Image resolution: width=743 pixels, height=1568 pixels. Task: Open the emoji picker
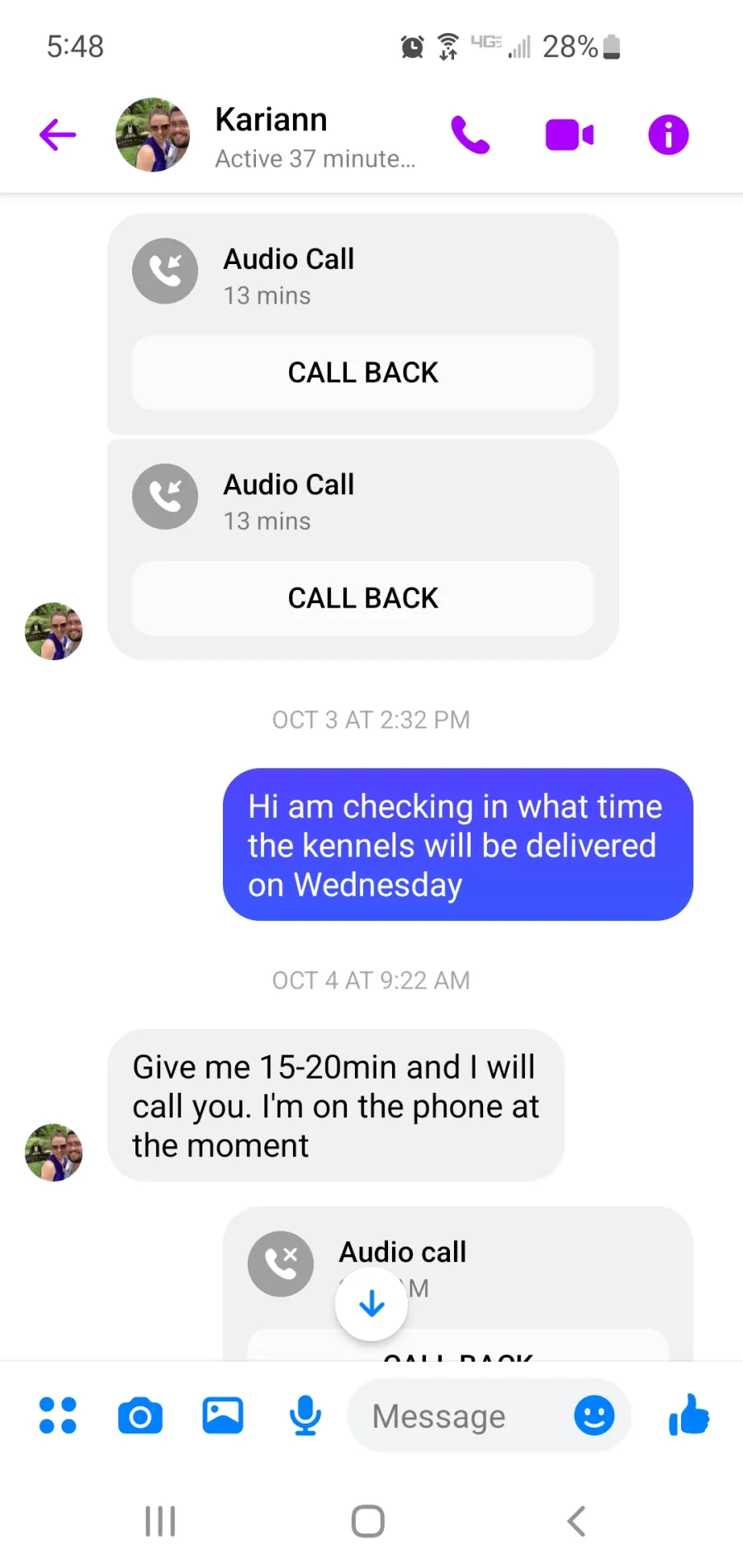594,1416
